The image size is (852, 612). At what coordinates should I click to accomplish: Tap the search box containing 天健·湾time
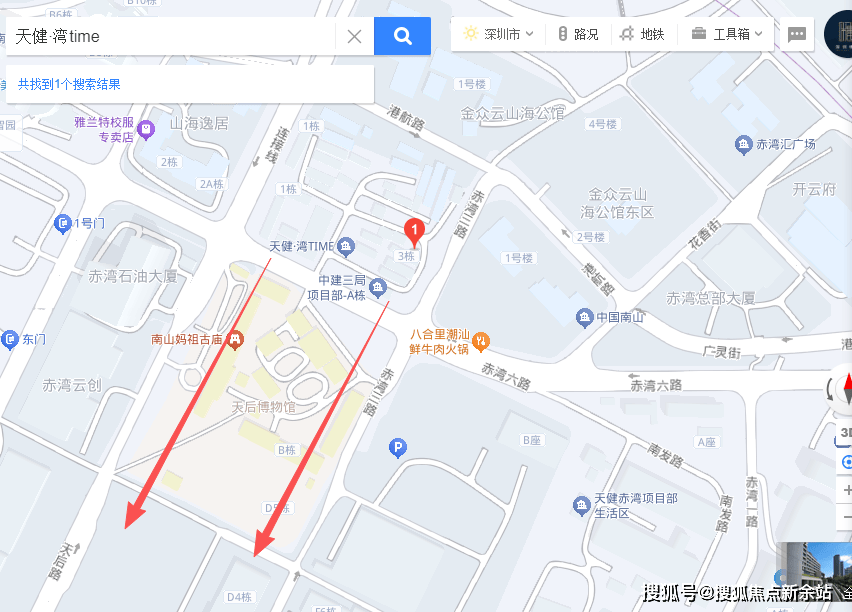pos(170,37)
